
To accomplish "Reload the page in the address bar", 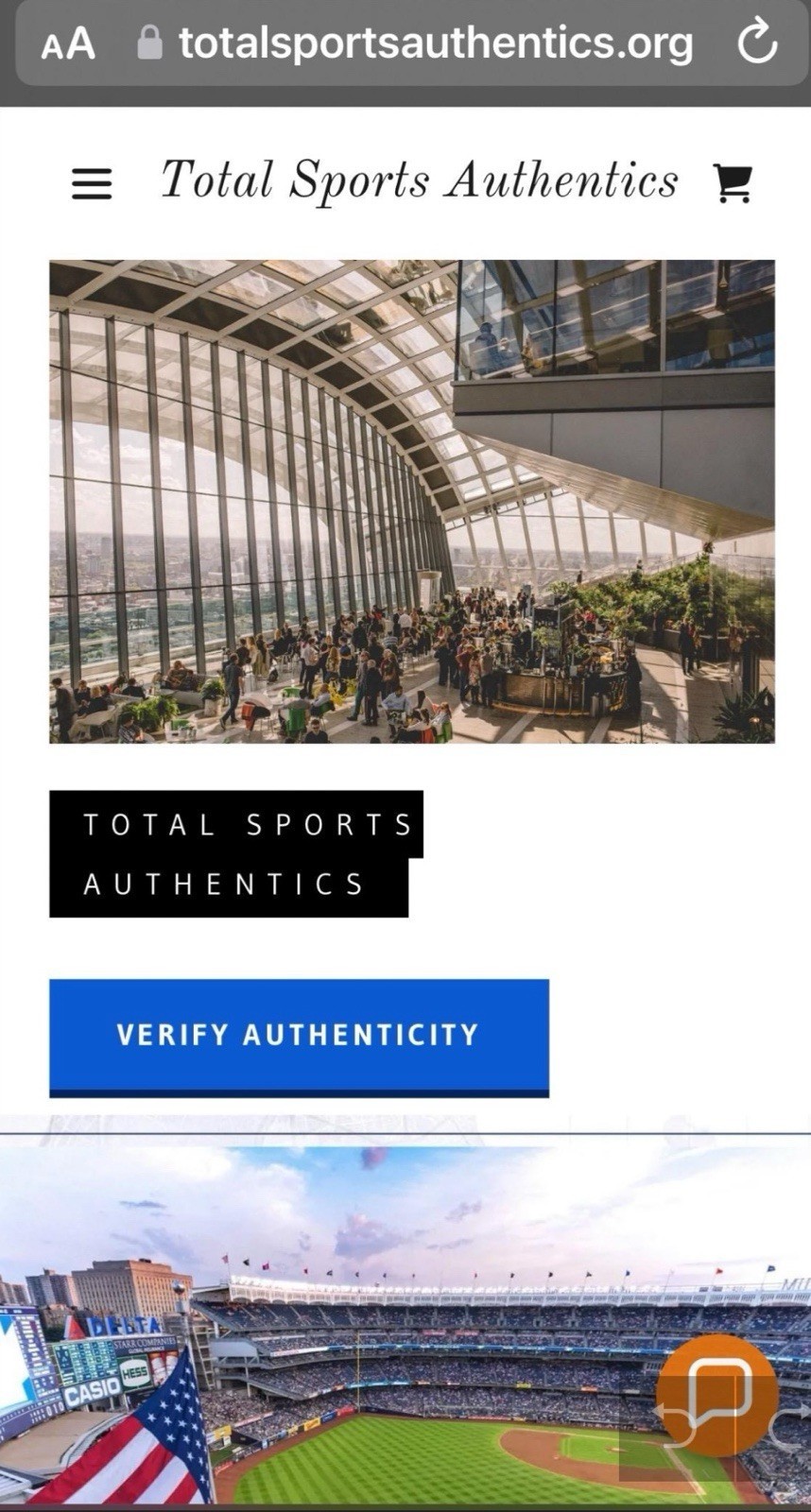I will (x=756, y=43).
